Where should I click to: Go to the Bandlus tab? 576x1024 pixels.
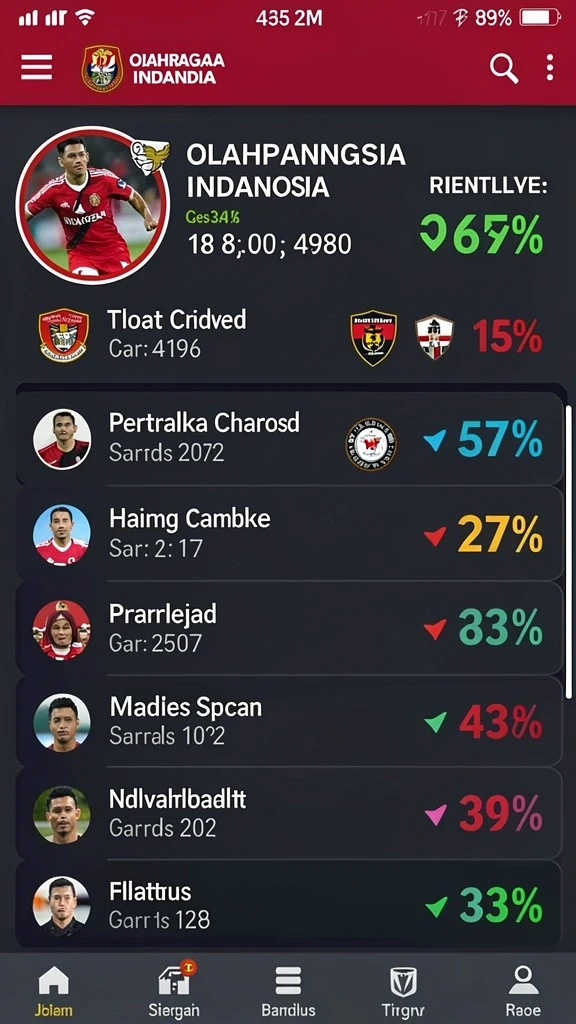288,991
